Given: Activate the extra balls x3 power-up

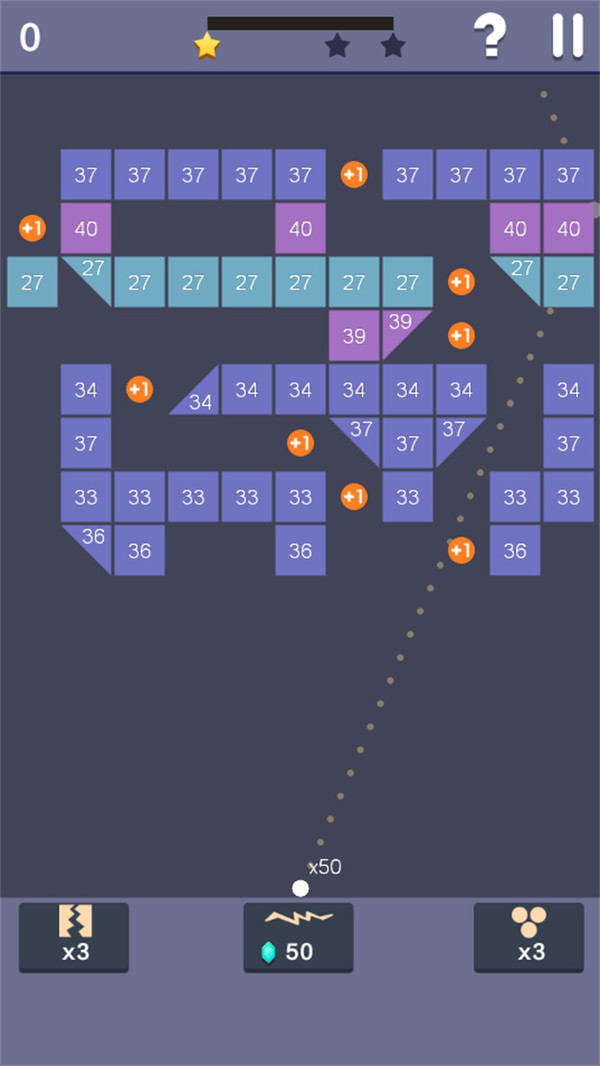Looking at the screenshot, I should (x=528, y=936).
